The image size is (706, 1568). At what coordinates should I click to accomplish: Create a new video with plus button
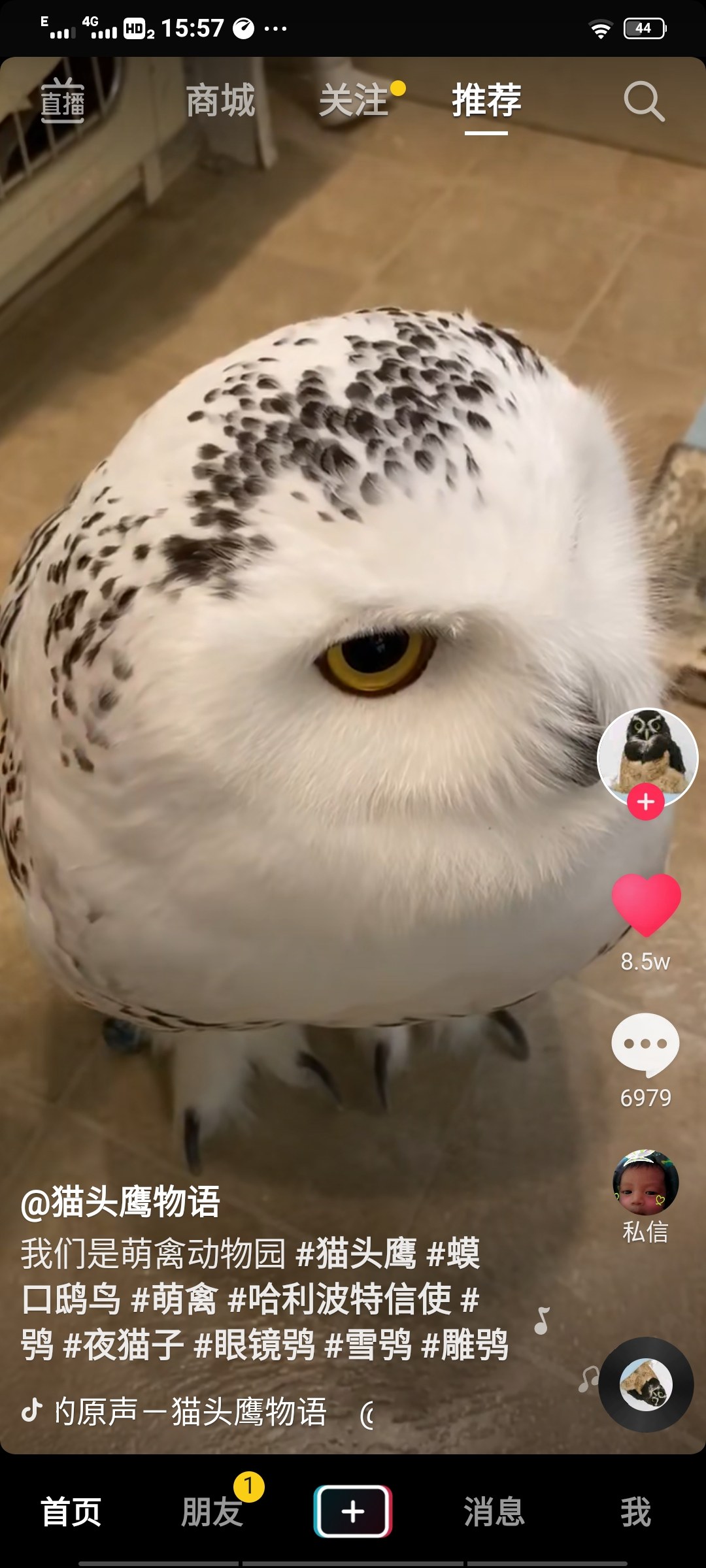click(x=353, y=1511)
